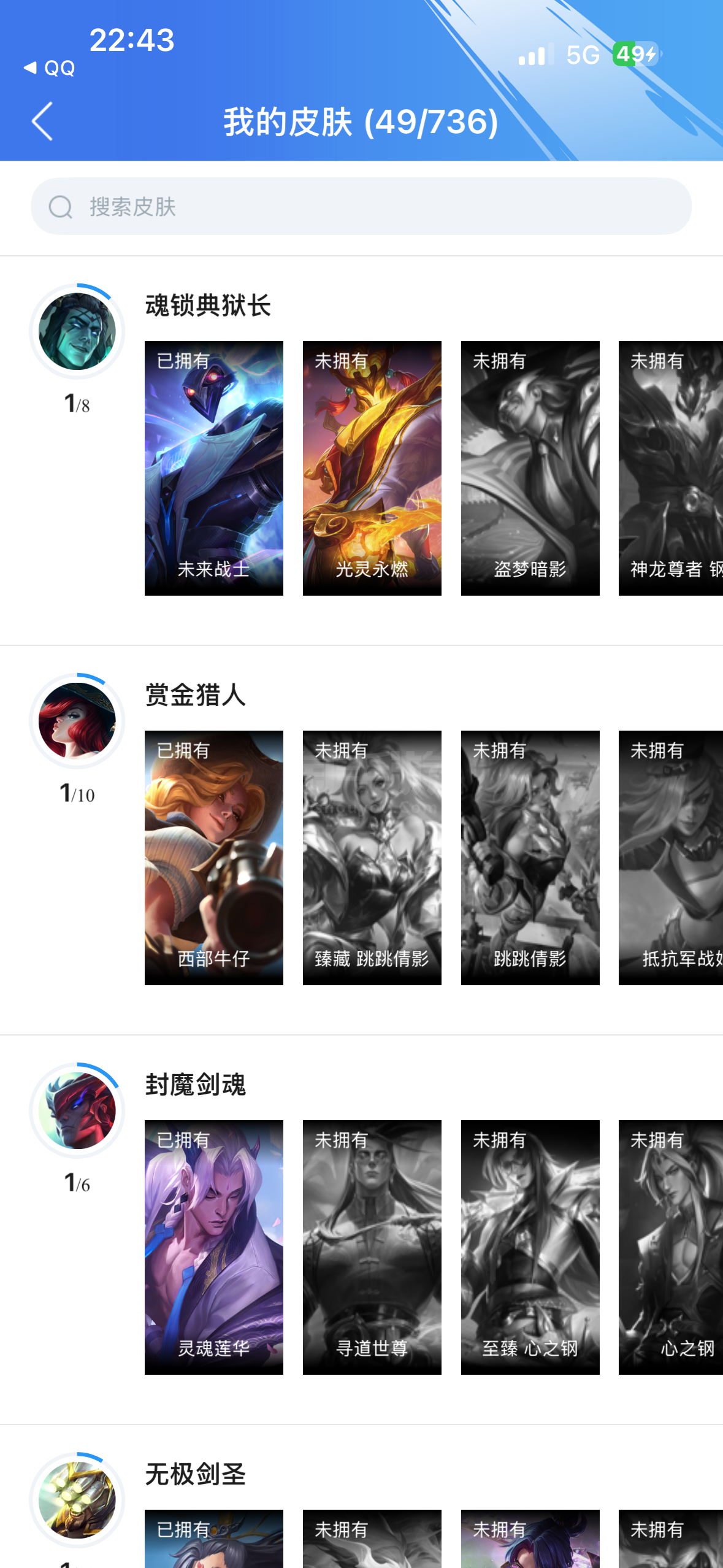View the 盗梦暗影 skin
Image resolution: width=723 pixels, height=1568 pixels.
coord(530,468)
